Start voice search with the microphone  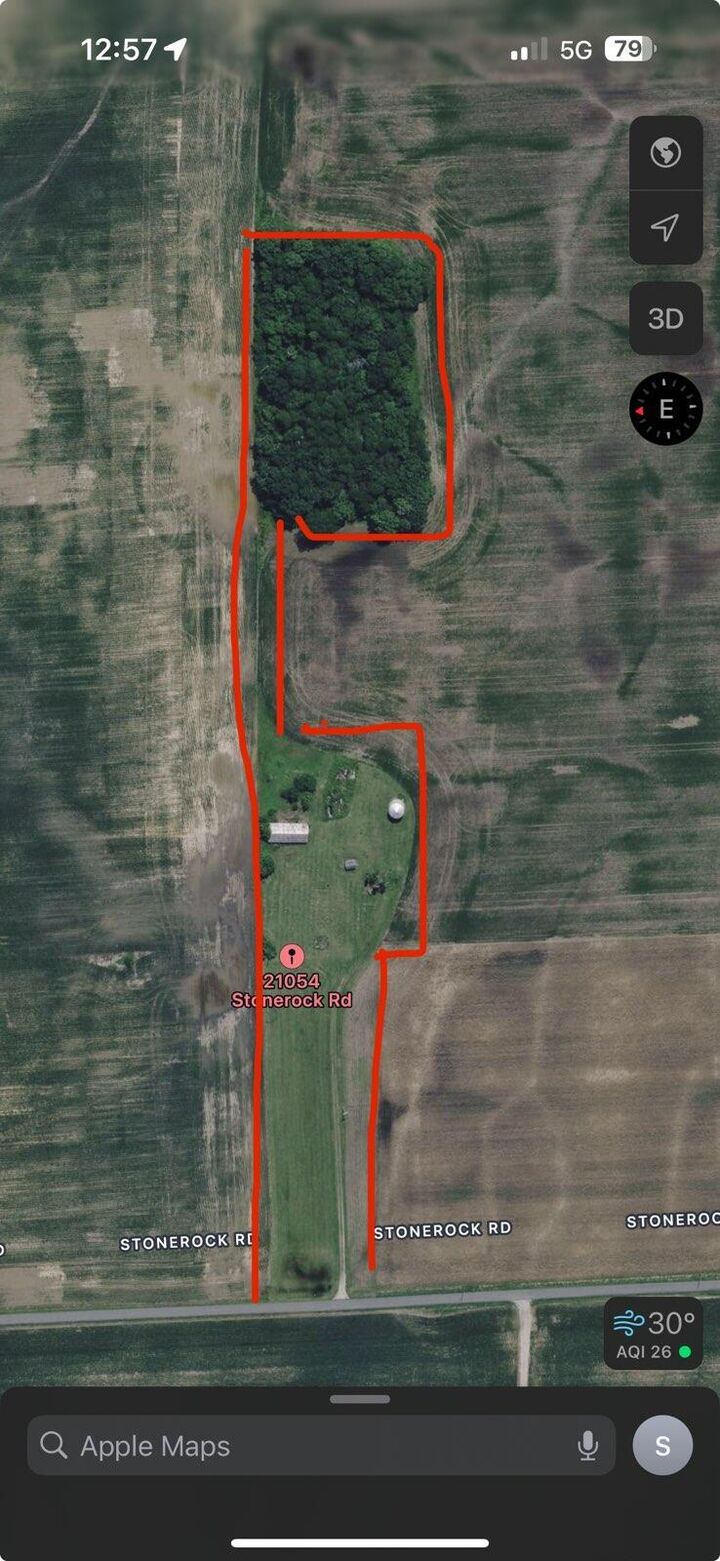[x=588, y=1445]
